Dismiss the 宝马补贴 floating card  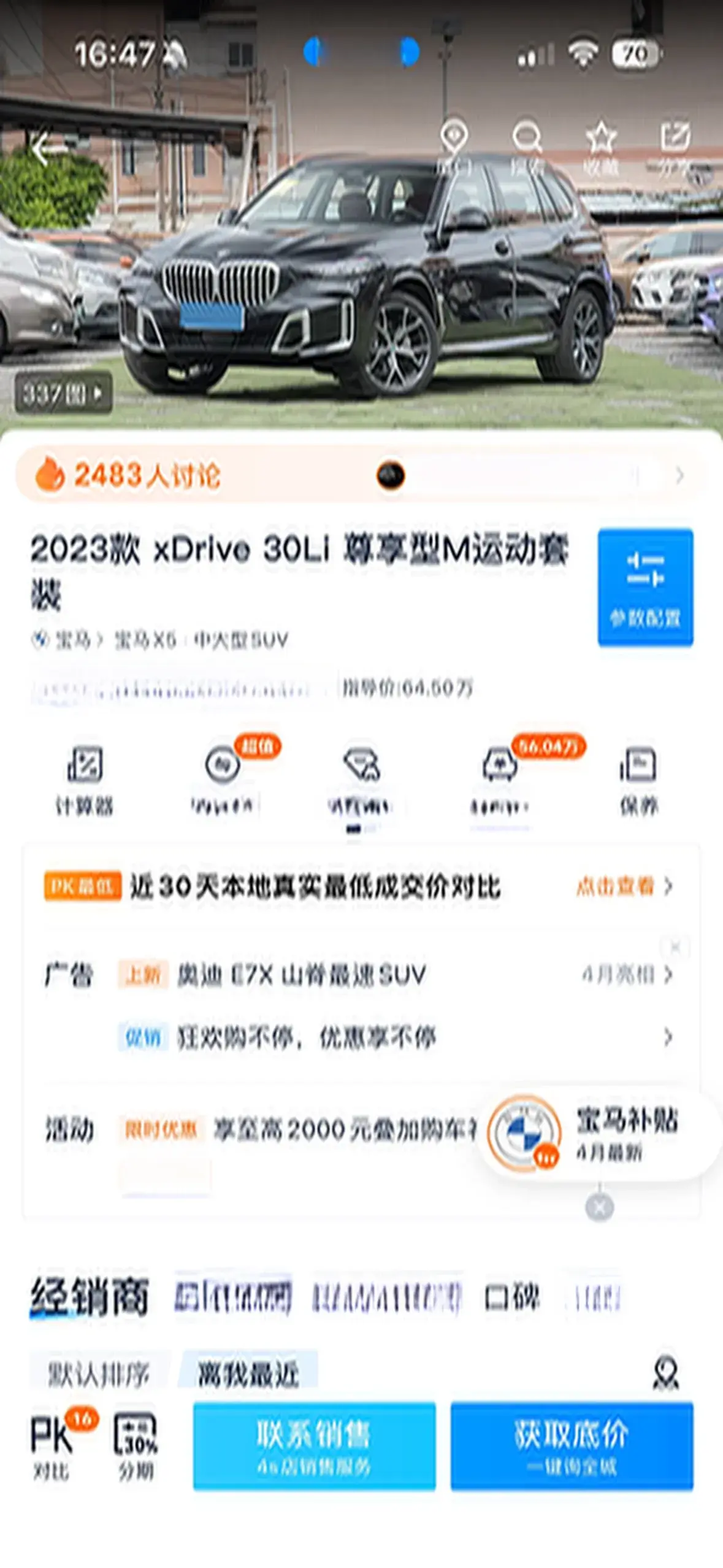(599, 1207)
